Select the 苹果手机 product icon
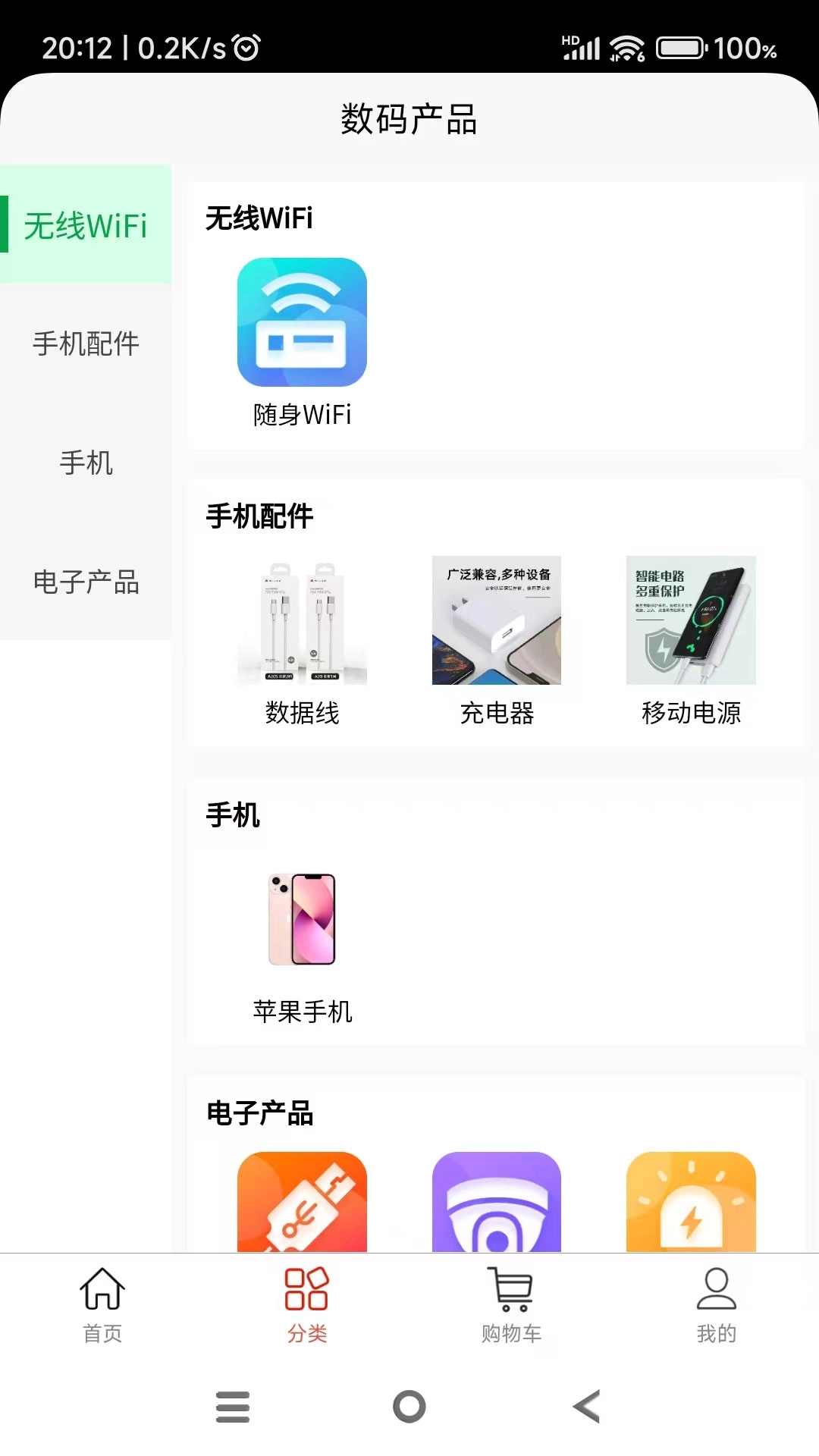This screenshot has height=1456, width=819. pos(302,918)
